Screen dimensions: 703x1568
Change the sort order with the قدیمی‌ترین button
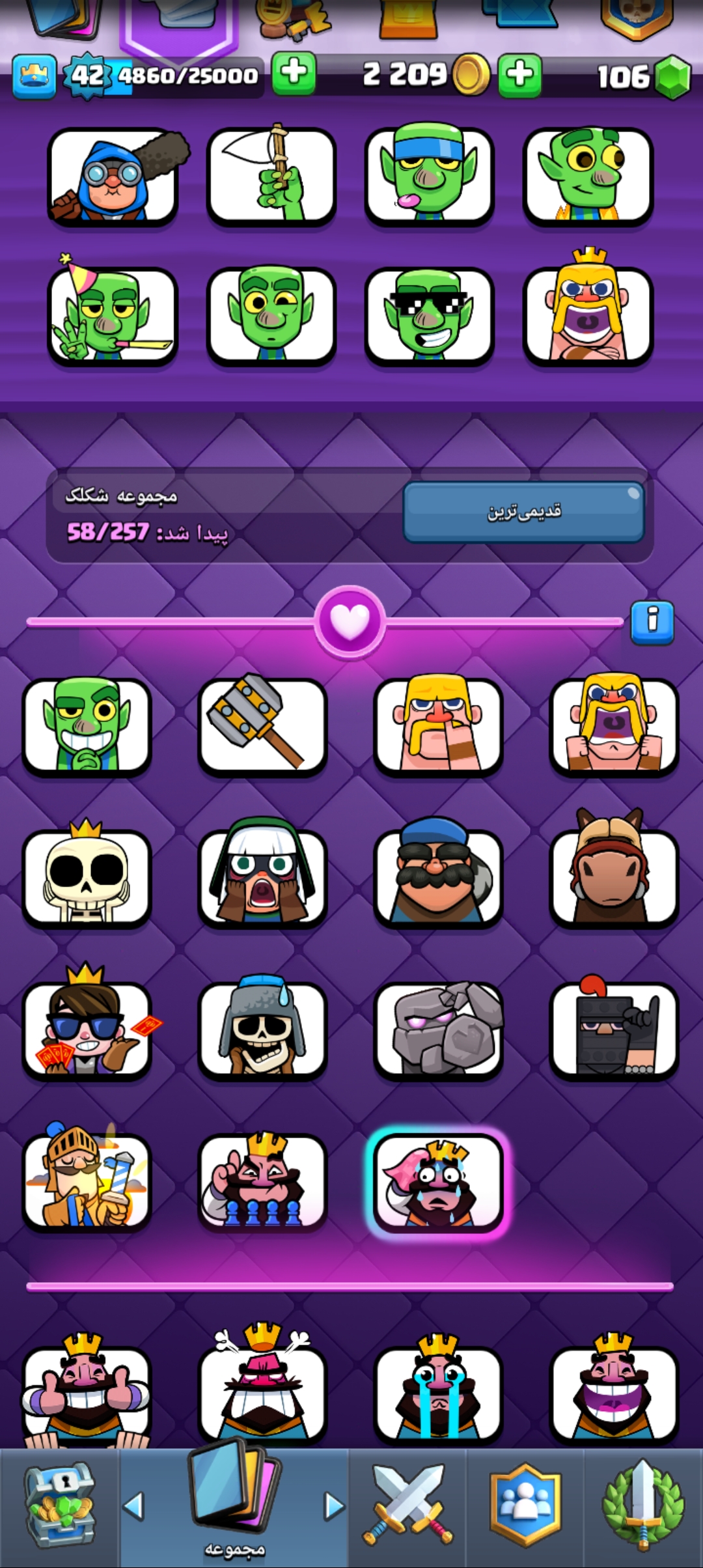click(523, 512)
